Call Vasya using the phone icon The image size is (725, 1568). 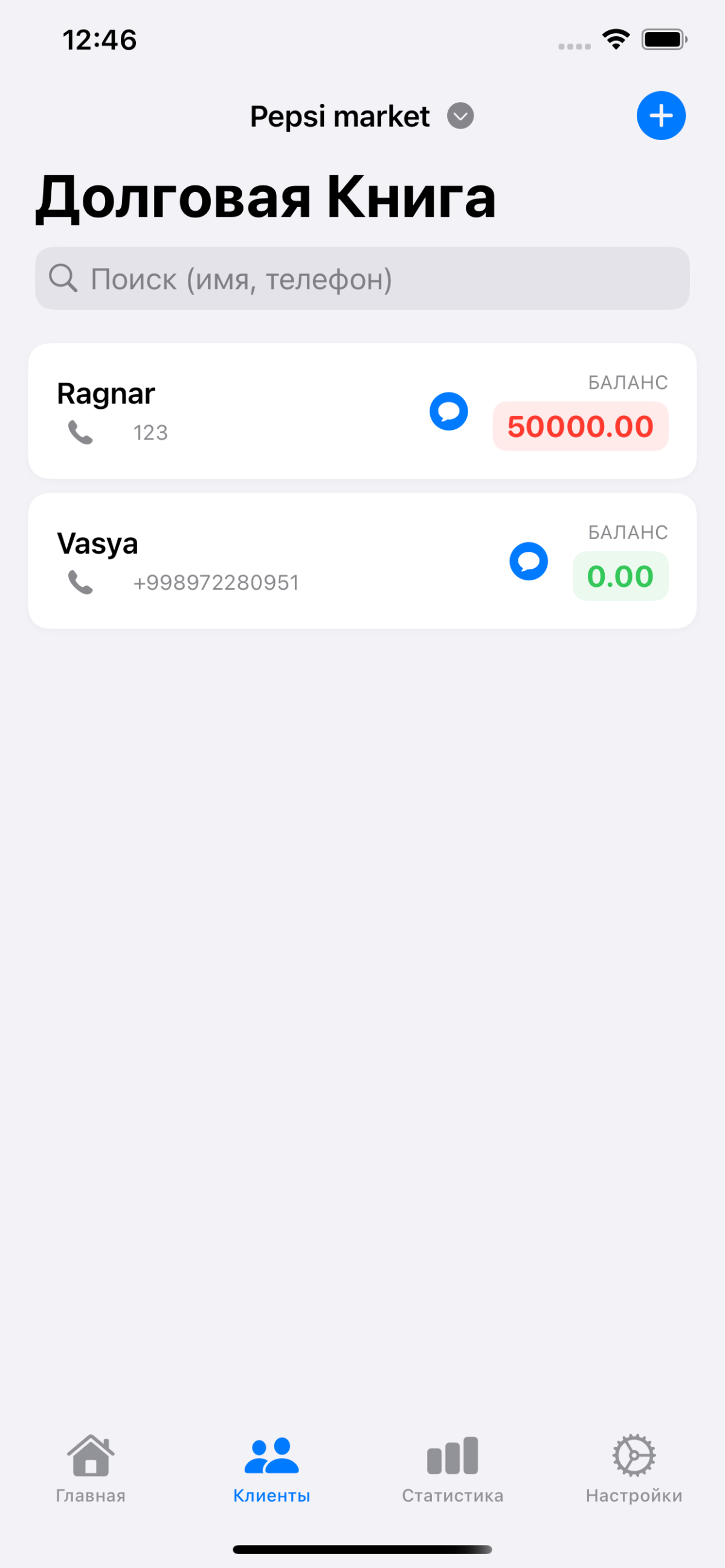tap(80, 583)
